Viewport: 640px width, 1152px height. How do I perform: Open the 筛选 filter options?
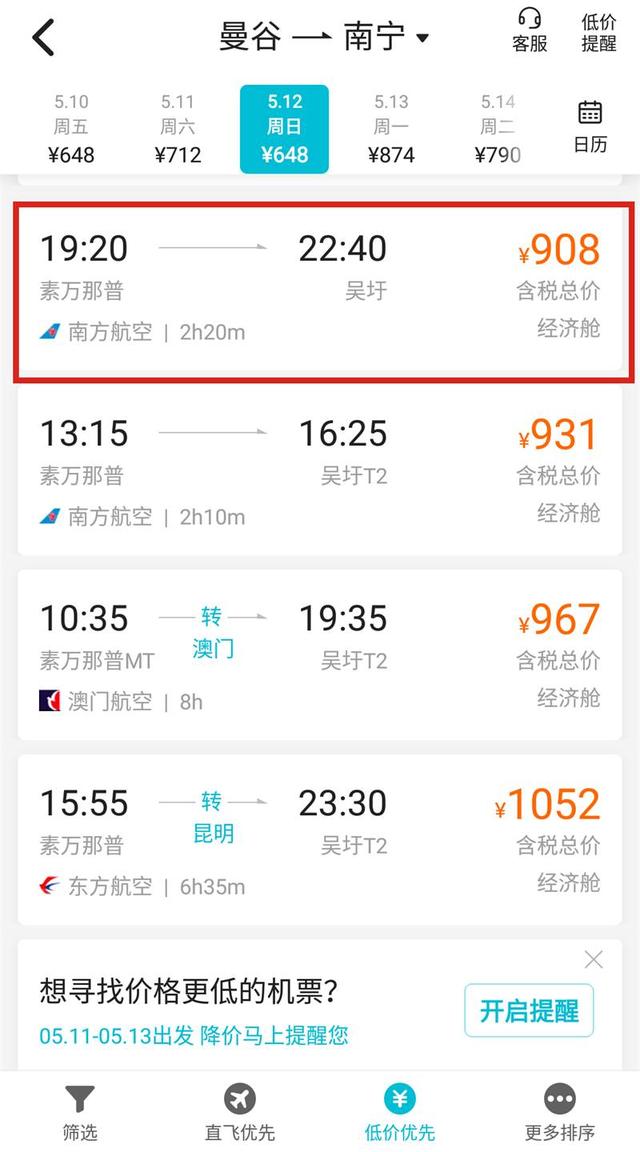click(79, 1111)
